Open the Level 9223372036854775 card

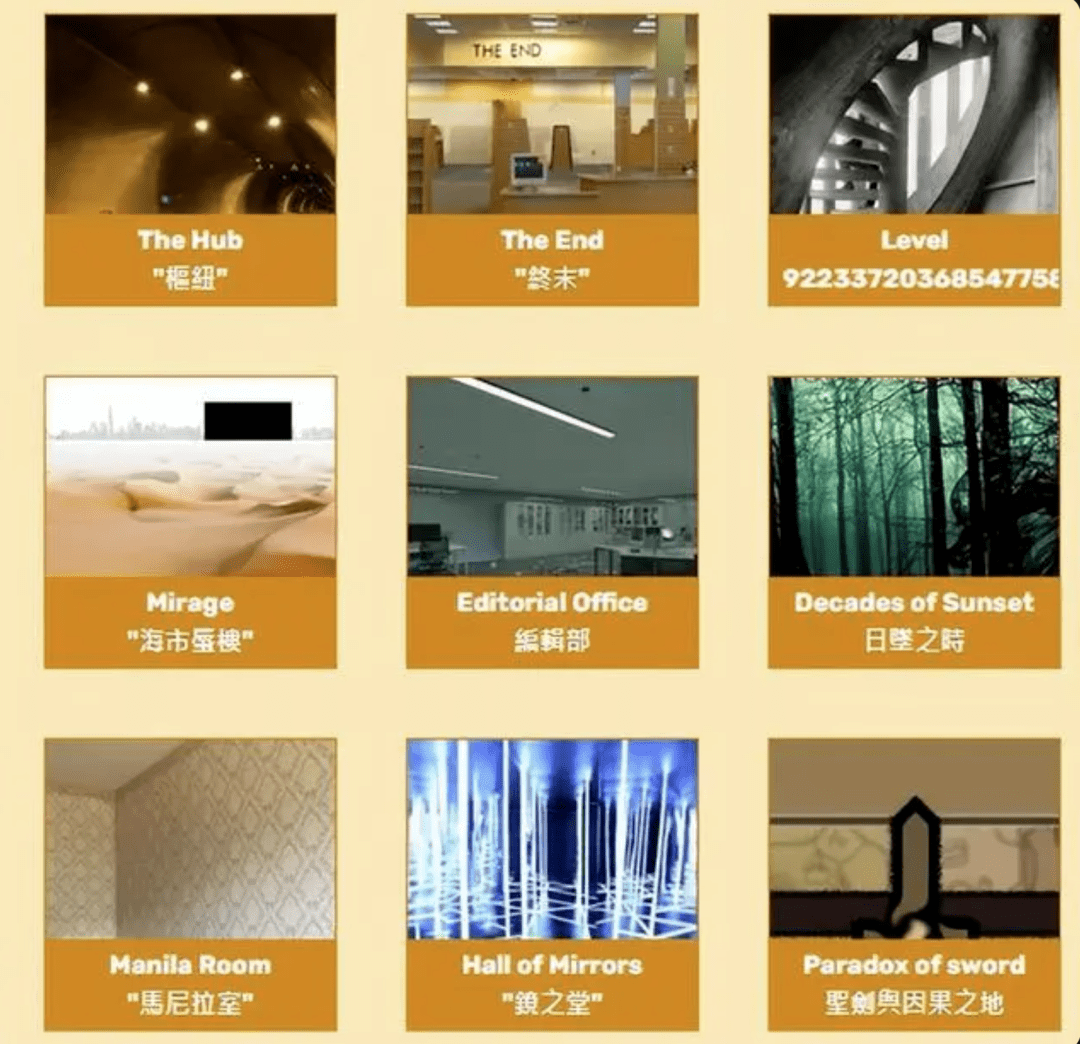[x=914, y=160]
